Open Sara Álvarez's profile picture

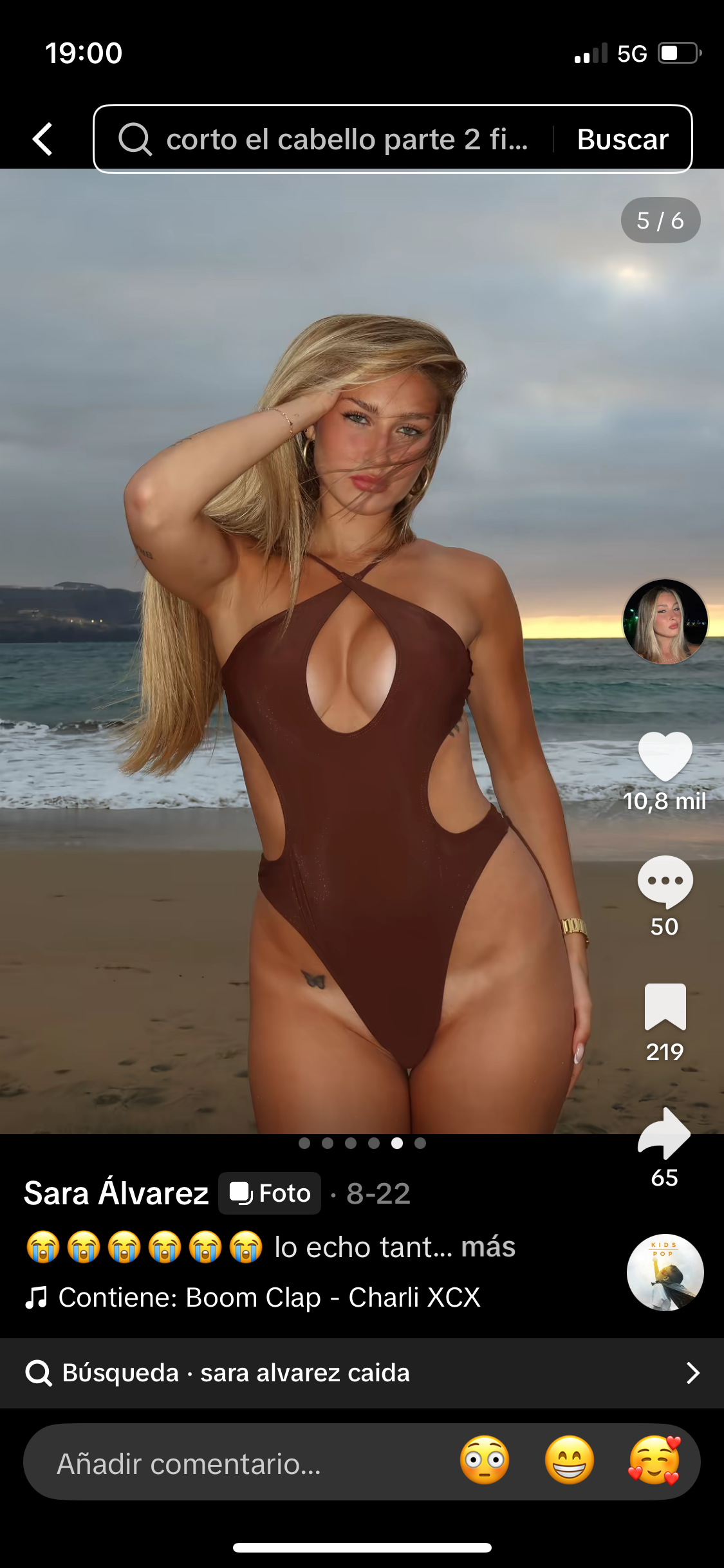click(665, 622)
